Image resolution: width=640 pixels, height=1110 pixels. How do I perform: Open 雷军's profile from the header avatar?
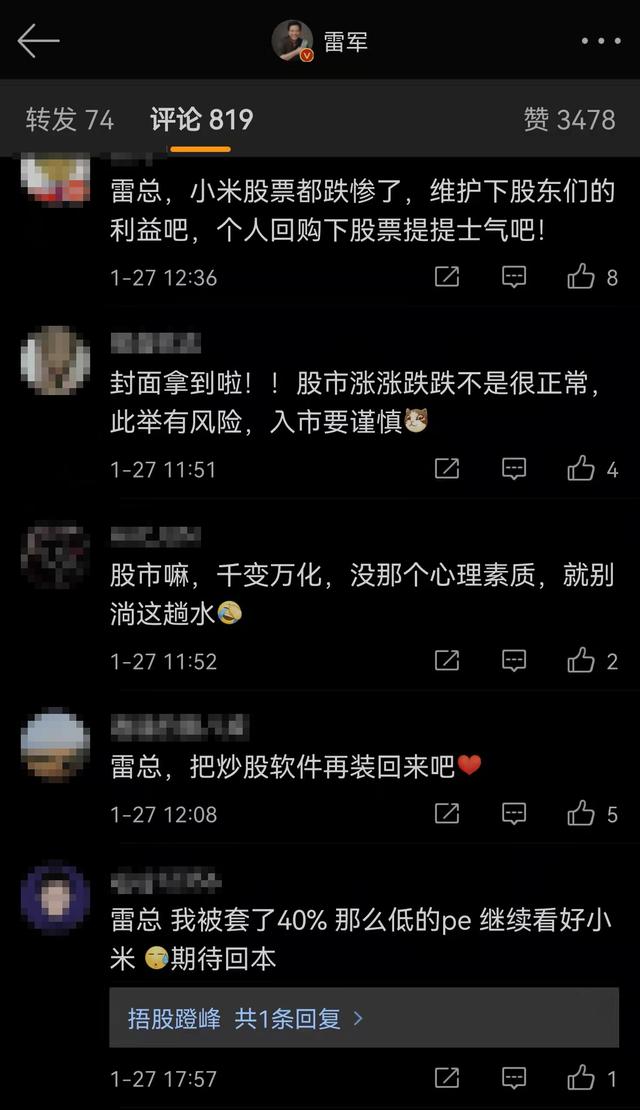pyautogui.click(x=292, y=41)
